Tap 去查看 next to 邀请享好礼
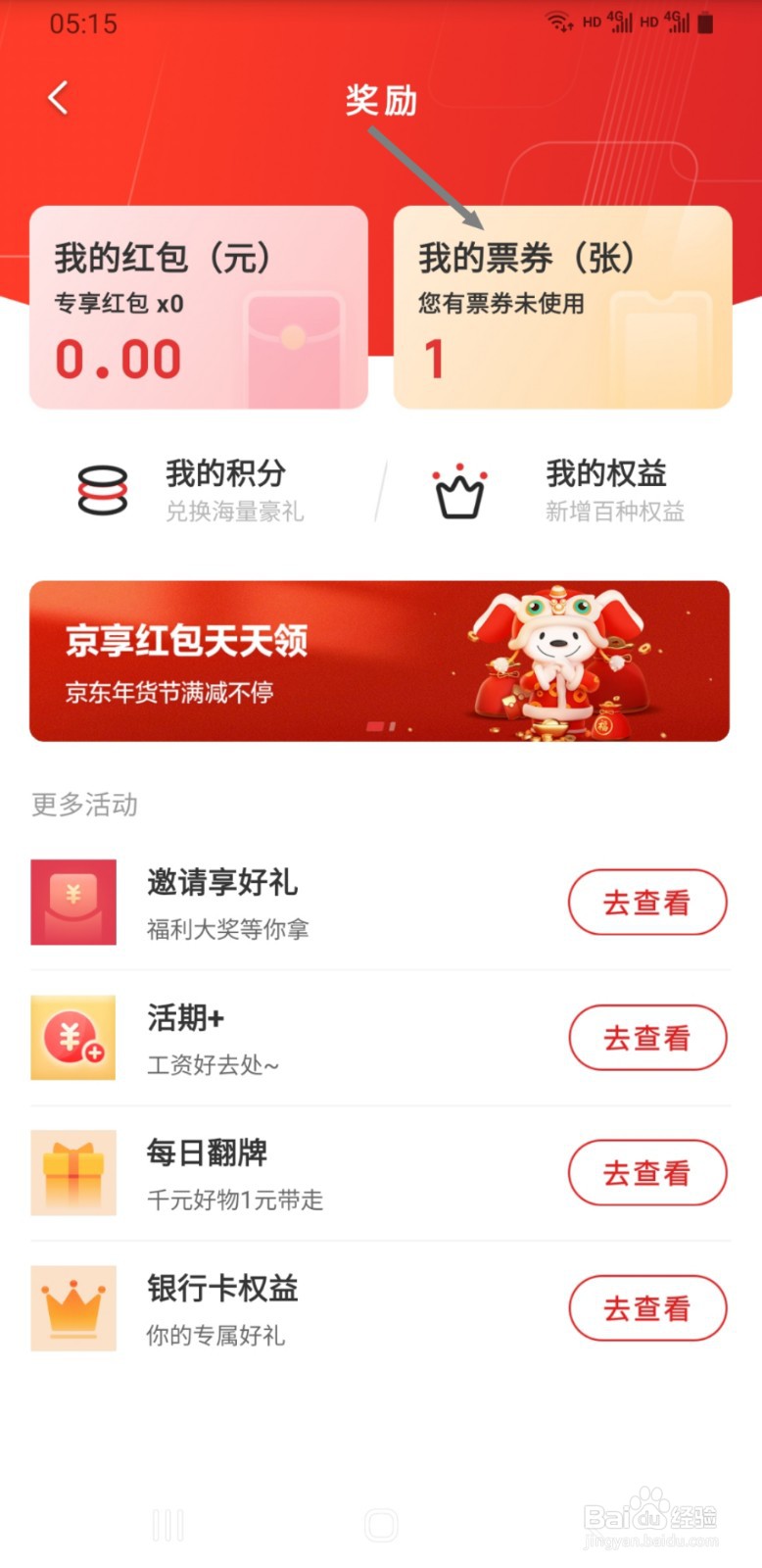 (647, 902)
